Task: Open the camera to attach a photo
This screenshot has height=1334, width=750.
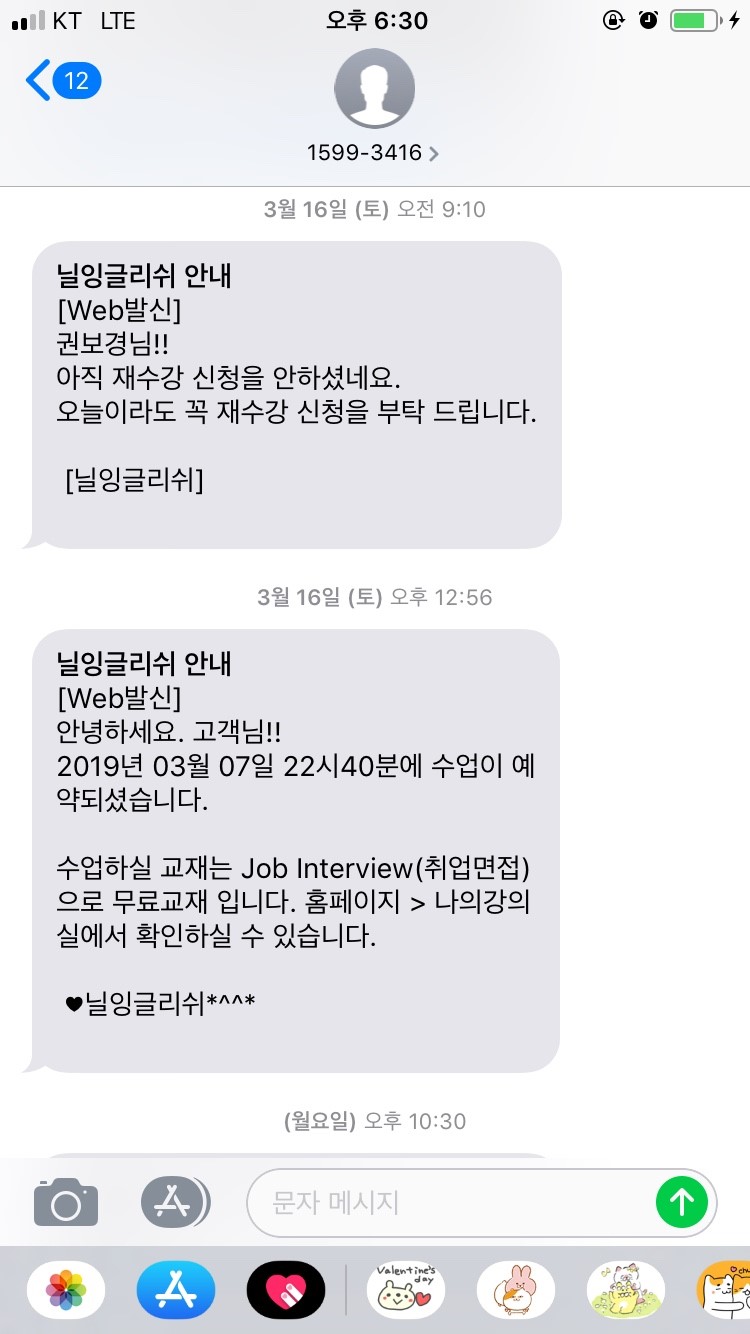Action: pyautogui.click(x=66, y=1202)
